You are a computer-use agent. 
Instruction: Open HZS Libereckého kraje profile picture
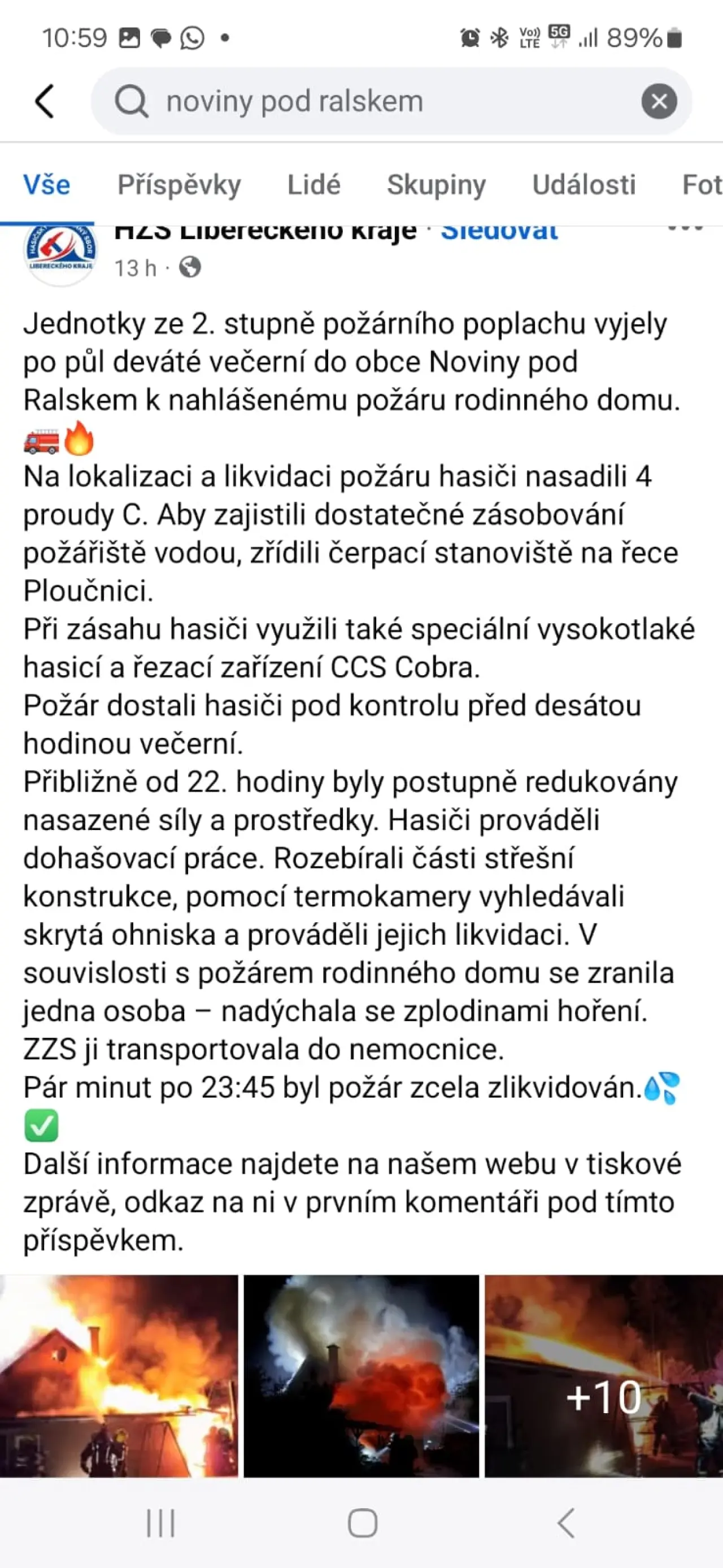[60, 253]
